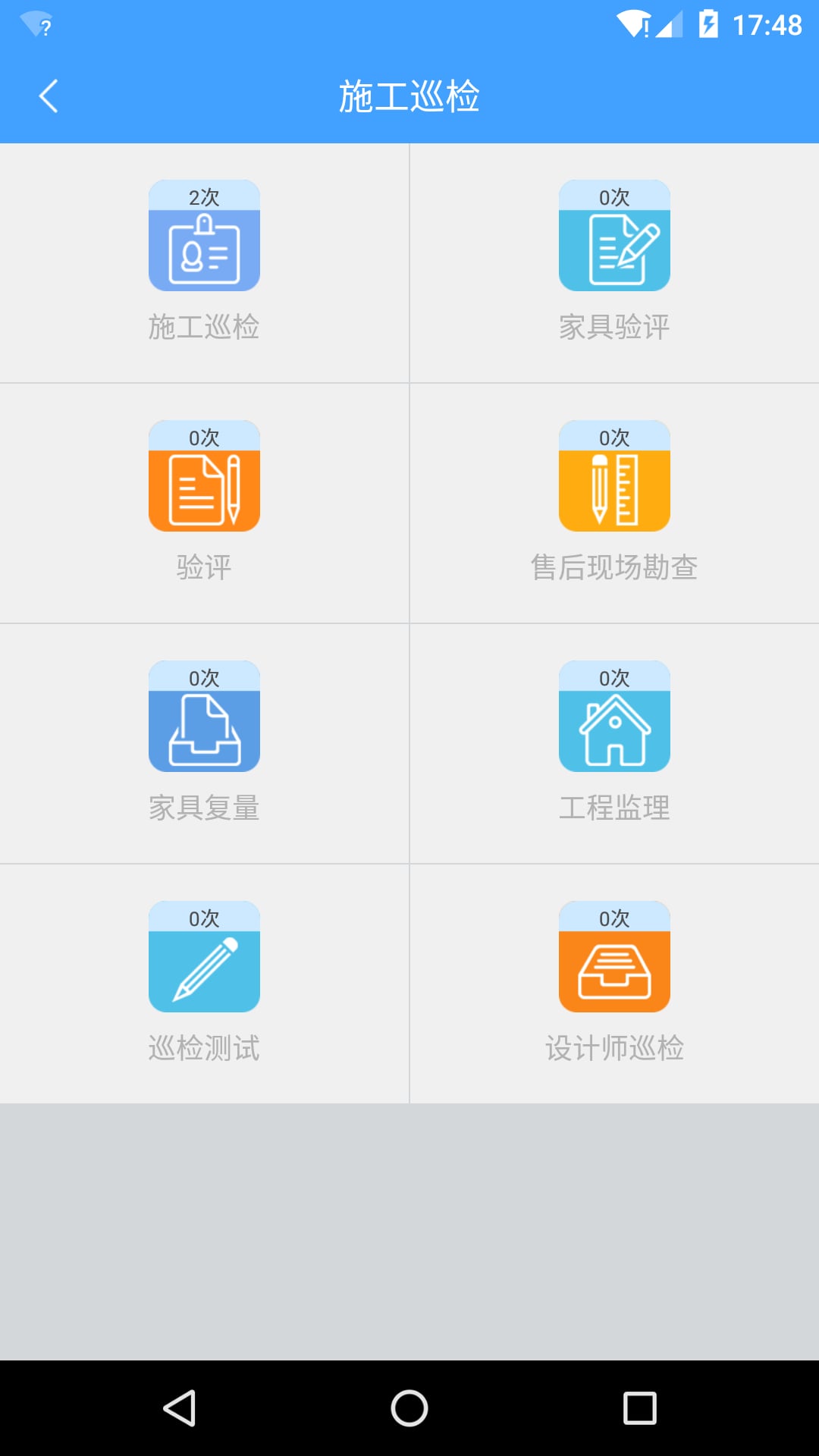Go back using the header arrow

(49, 96)
